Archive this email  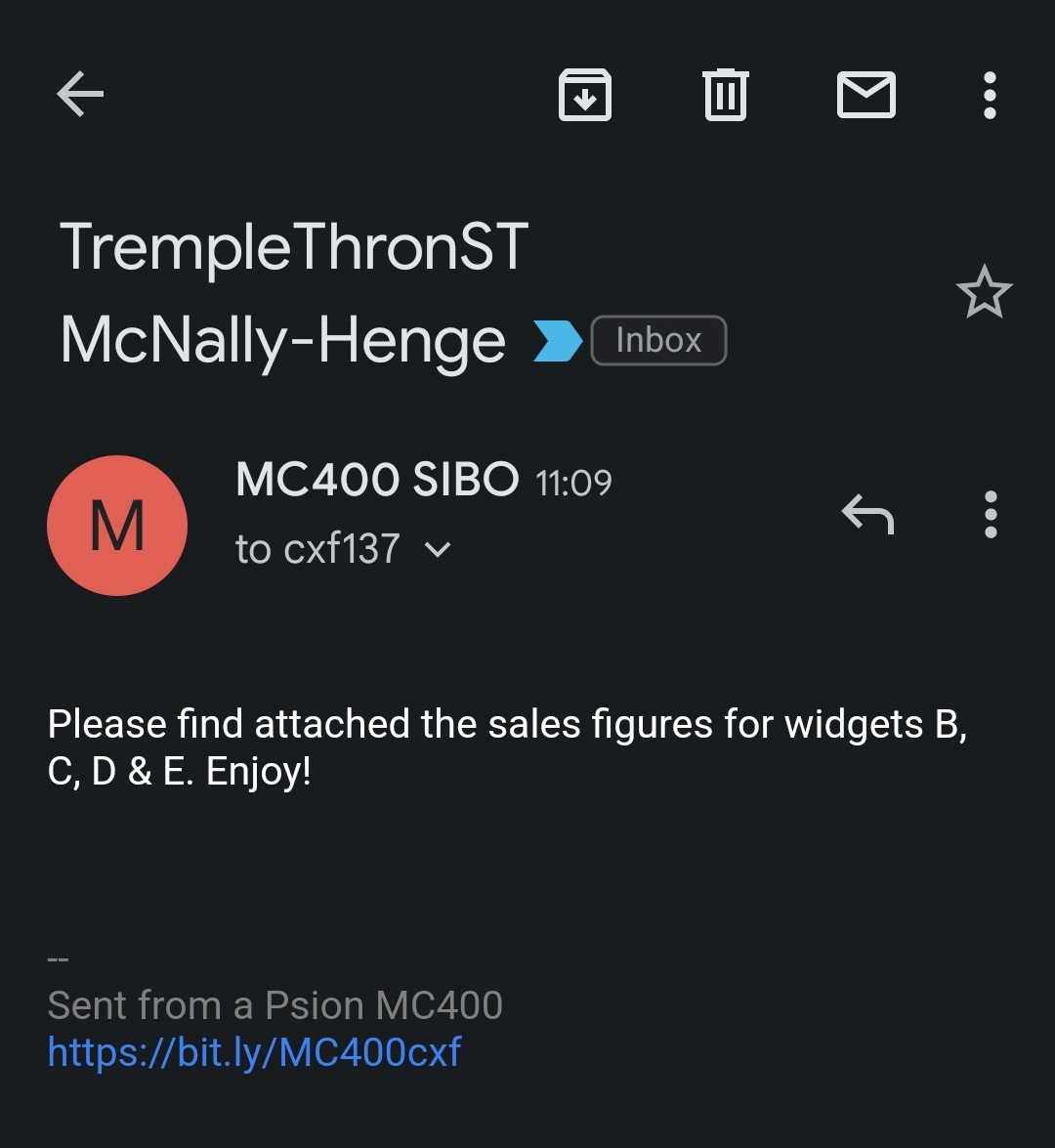[x=584, y=95]
